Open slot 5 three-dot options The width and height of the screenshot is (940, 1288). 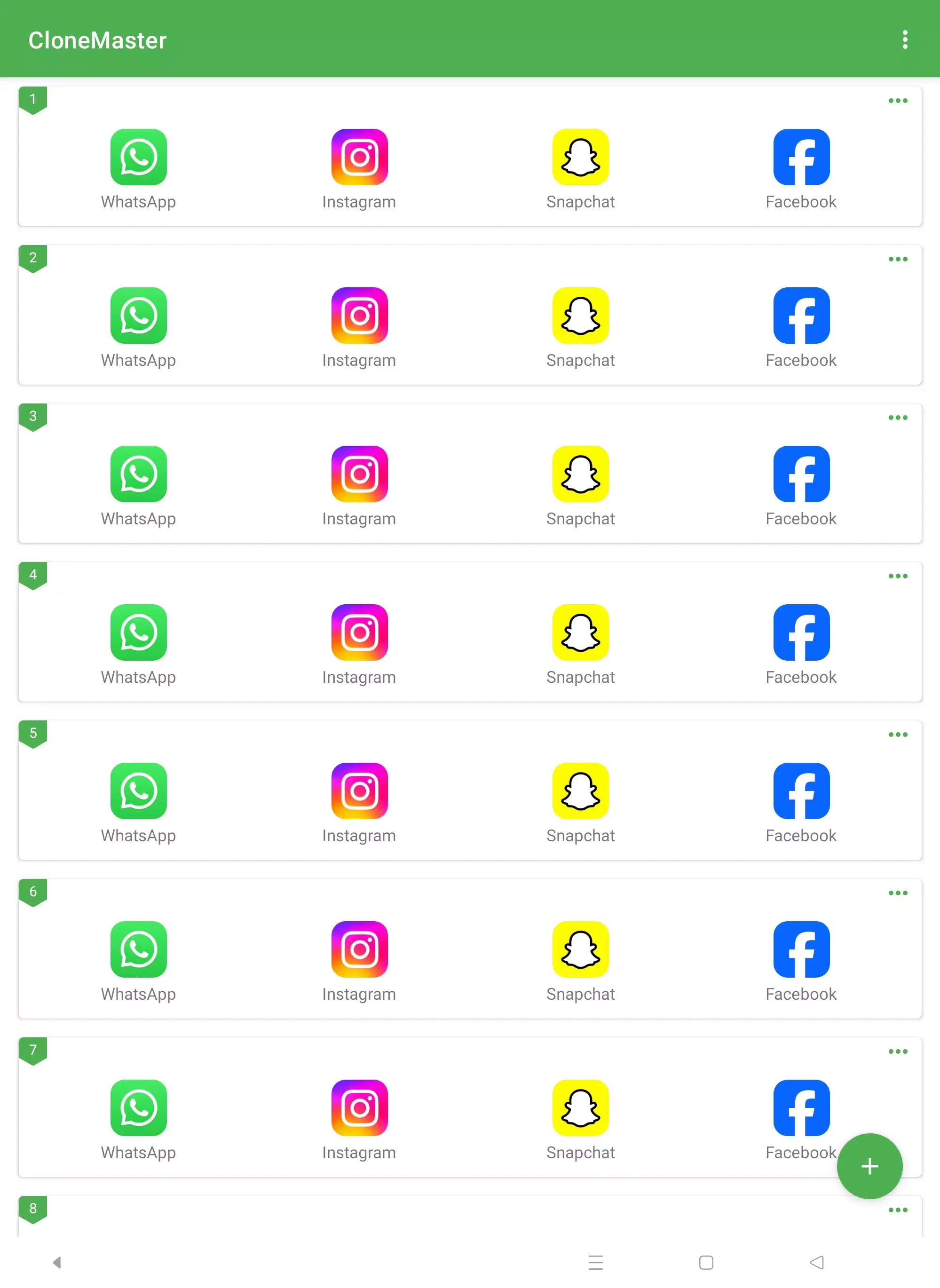897,735
